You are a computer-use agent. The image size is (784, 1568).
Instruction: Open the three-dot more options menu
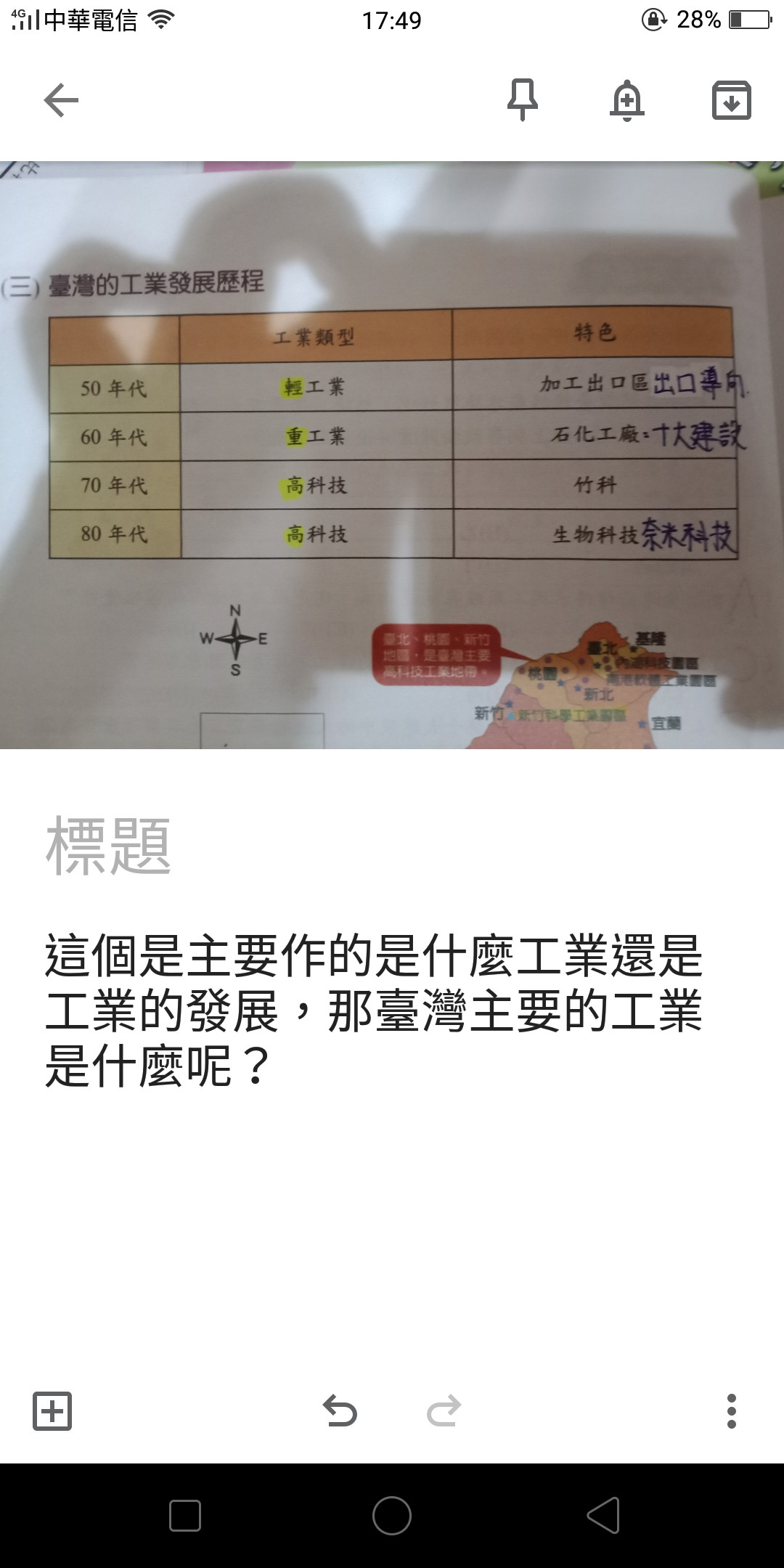coord(731,1411)
